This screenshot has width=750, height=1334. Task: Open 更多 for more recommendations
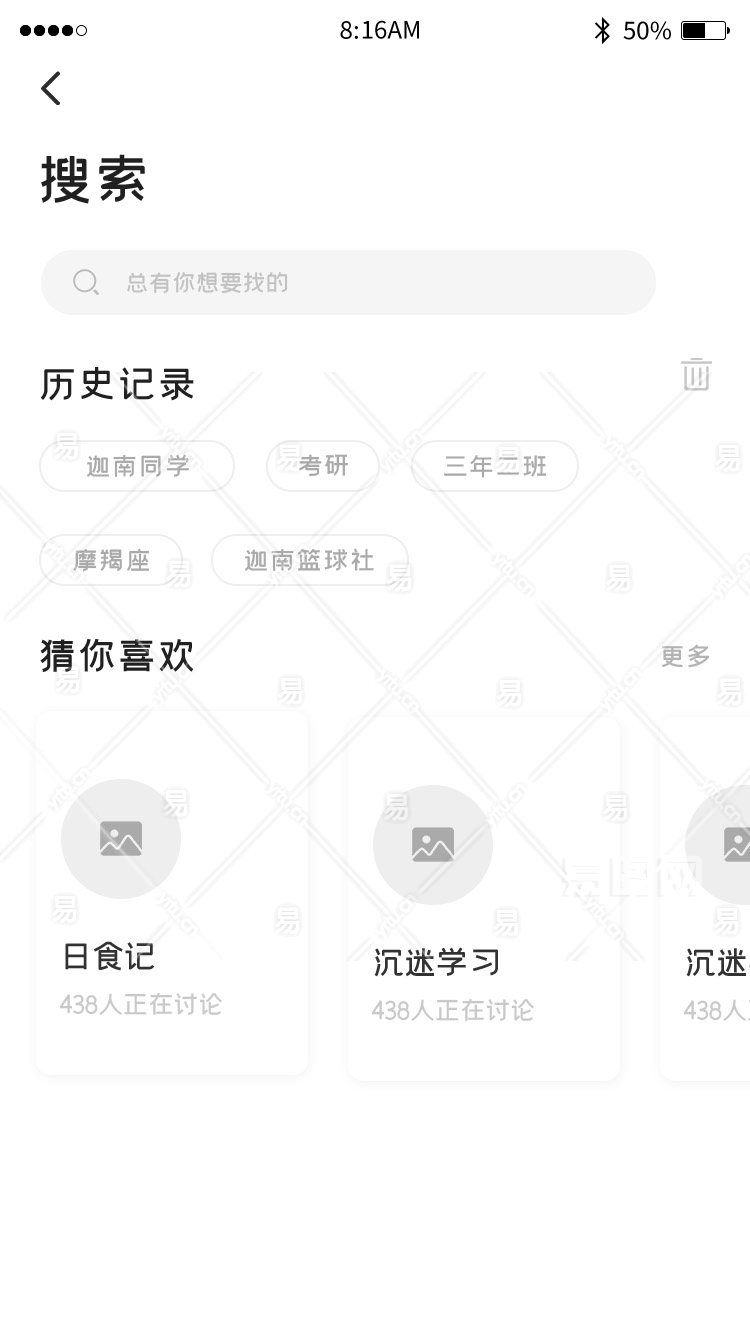pyautogui.click(x=685, y=656)
